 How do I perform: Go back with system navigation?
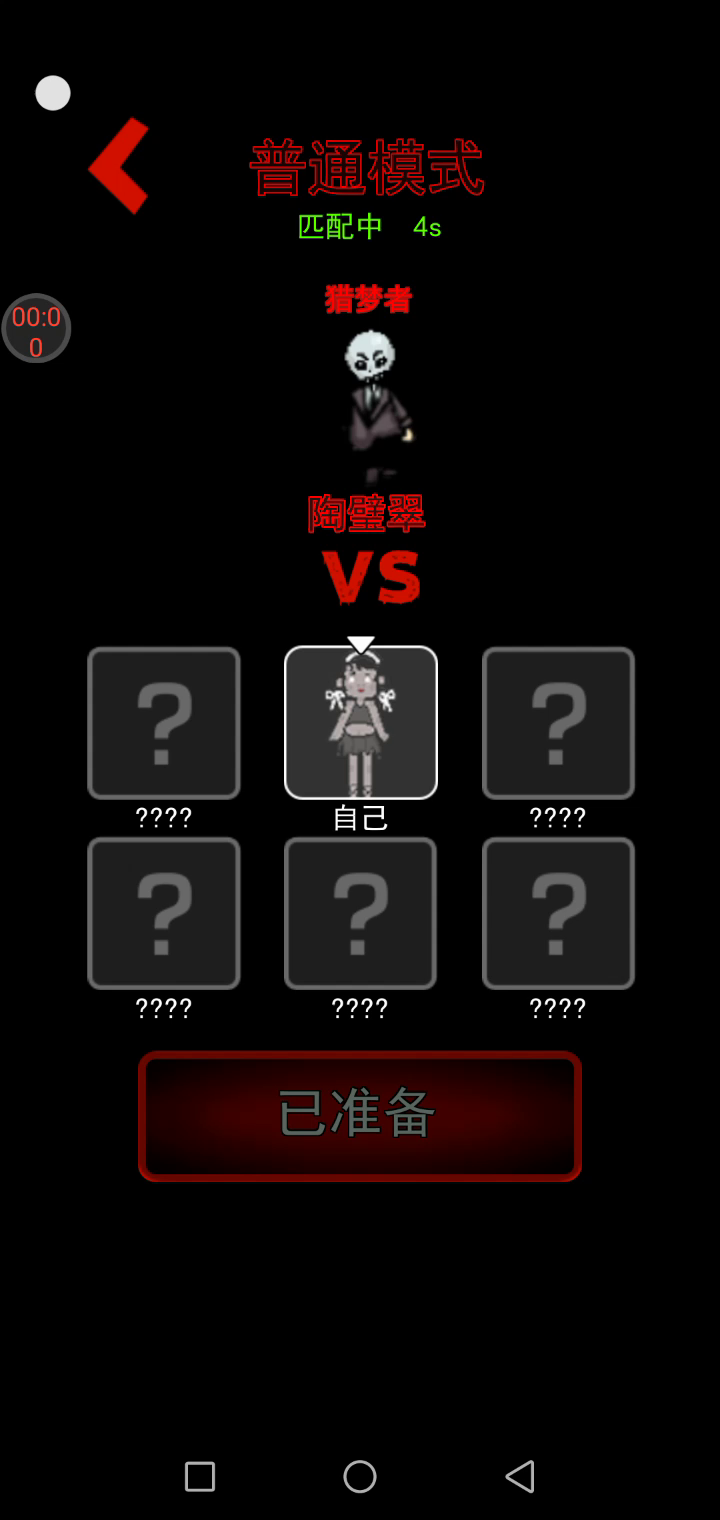click(519, 1476)
